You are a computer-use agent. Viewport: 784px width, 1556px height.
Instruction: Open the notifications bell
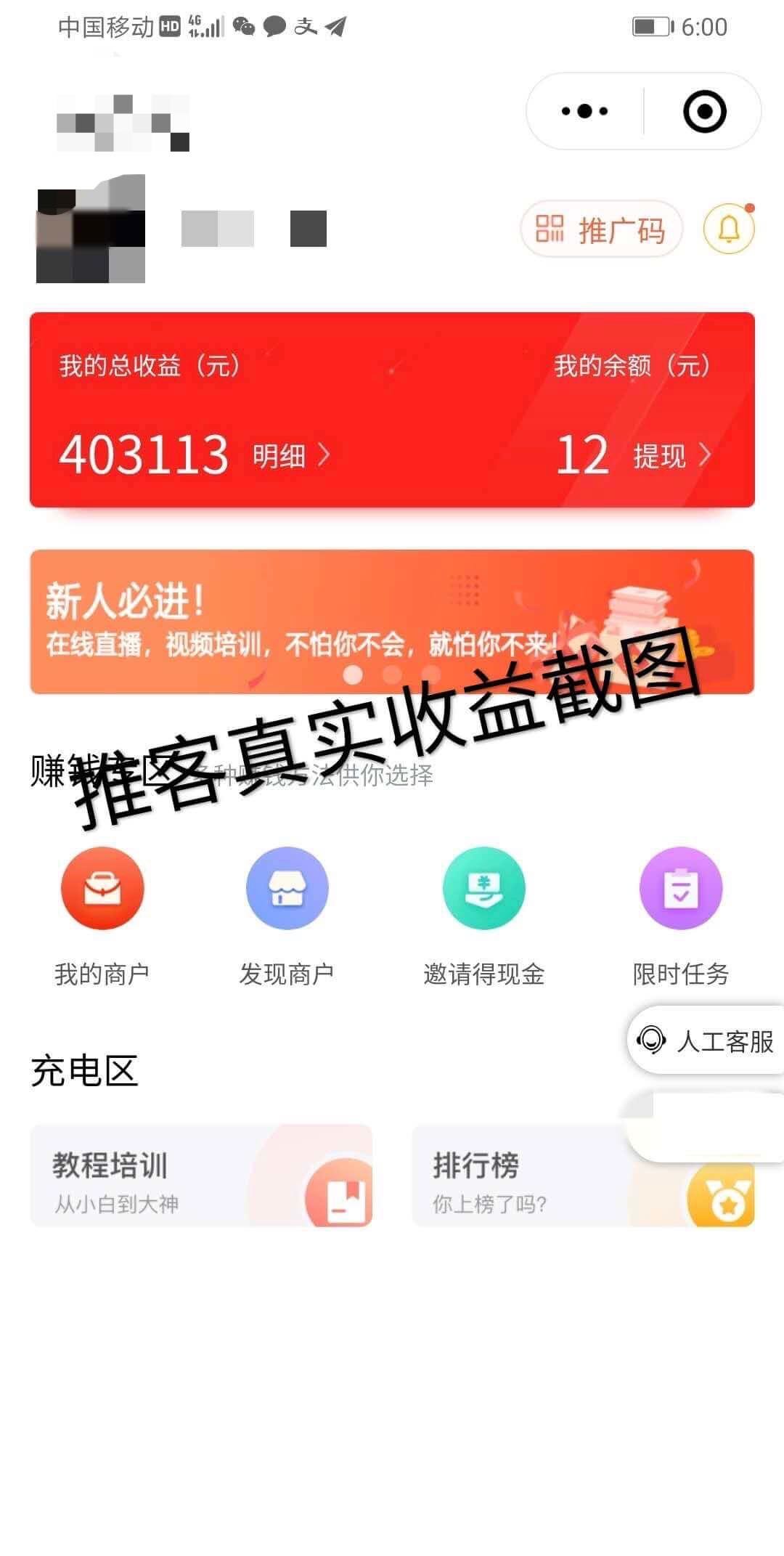(x=729, y=229)
